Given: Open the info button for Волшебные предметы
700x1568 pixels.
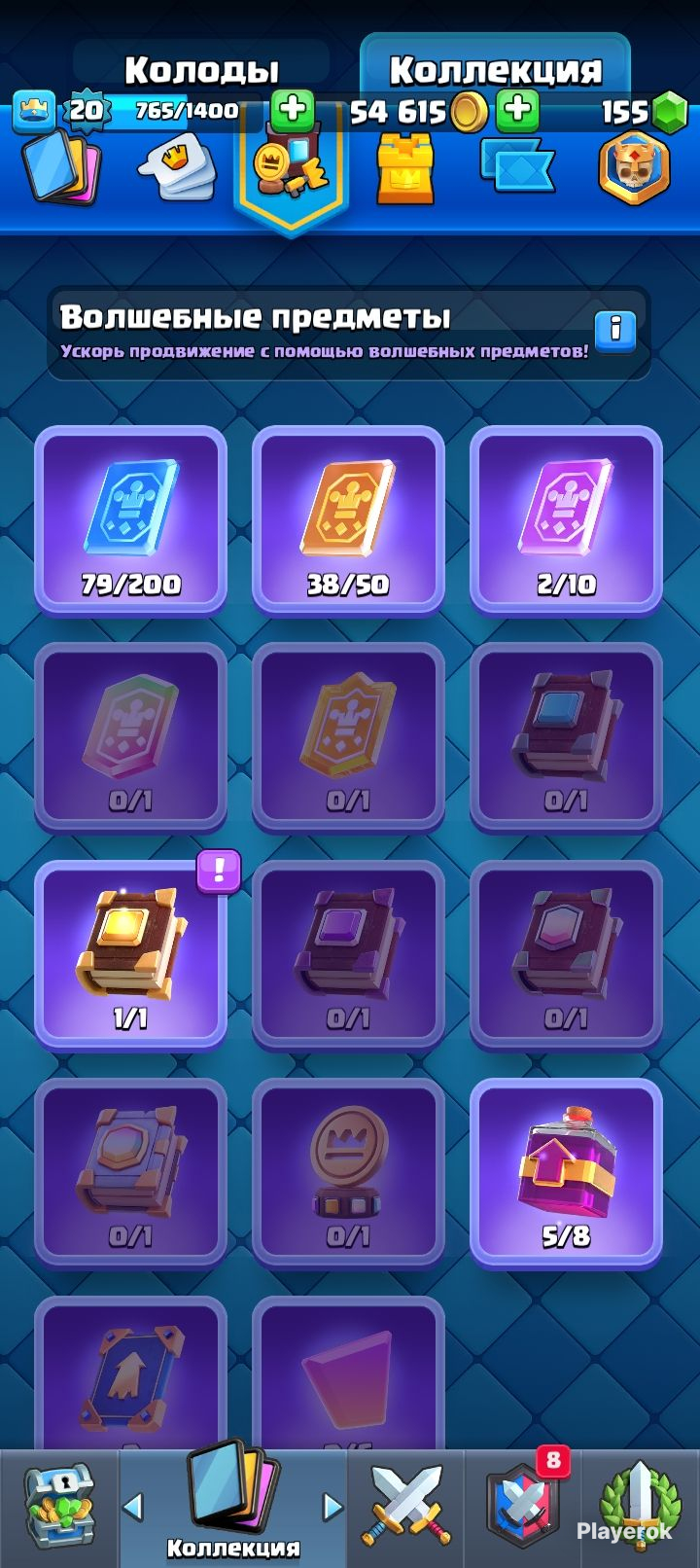Looking at the screenshot, I should coord(615,332).
